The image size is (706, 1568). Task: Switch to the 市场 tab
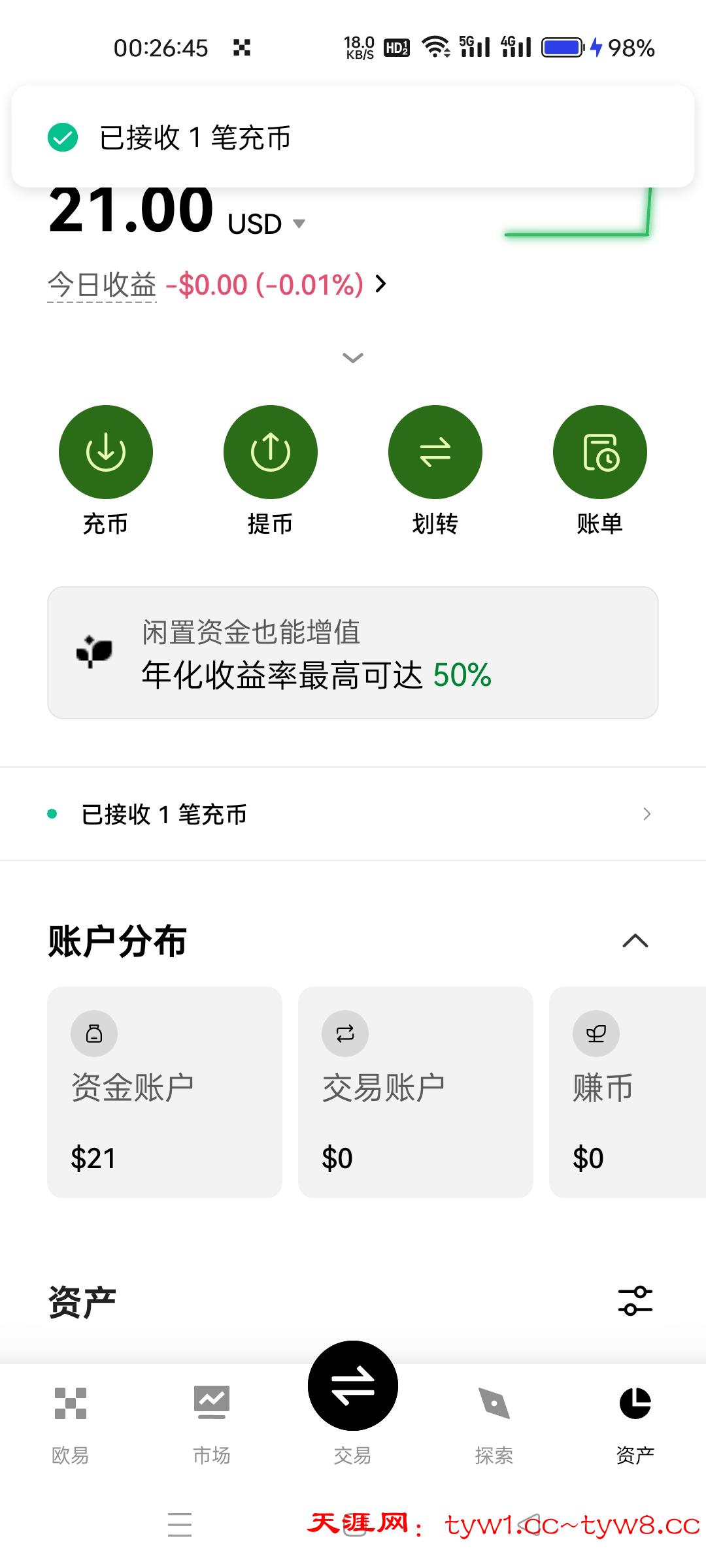pyautogui.click(x=212, y=1418)
